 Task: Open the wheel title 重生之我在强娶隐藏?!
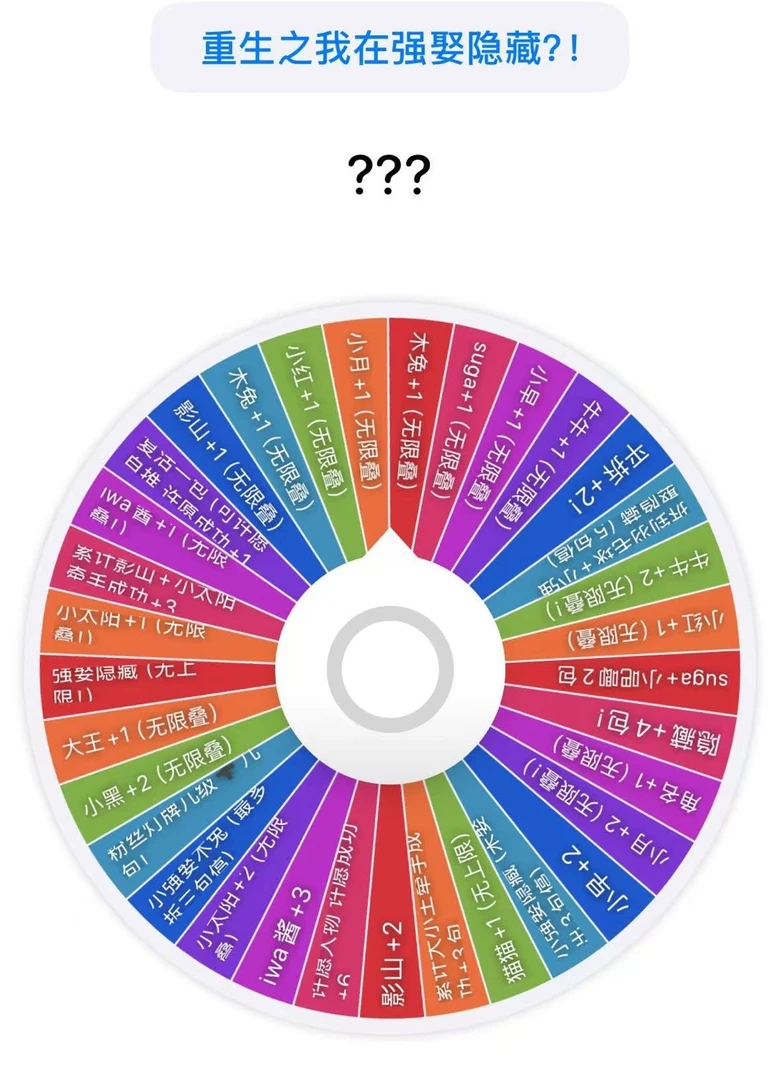(390, 48)
